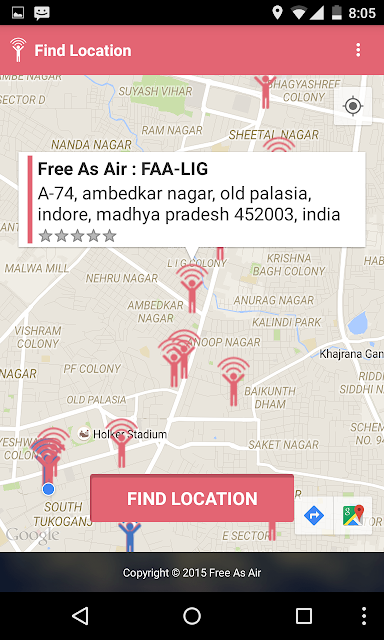The height and width of the screenshot is (640, 384).
Task: Open the overflow menu in the app bar
Action: click(x=358, y=50)
